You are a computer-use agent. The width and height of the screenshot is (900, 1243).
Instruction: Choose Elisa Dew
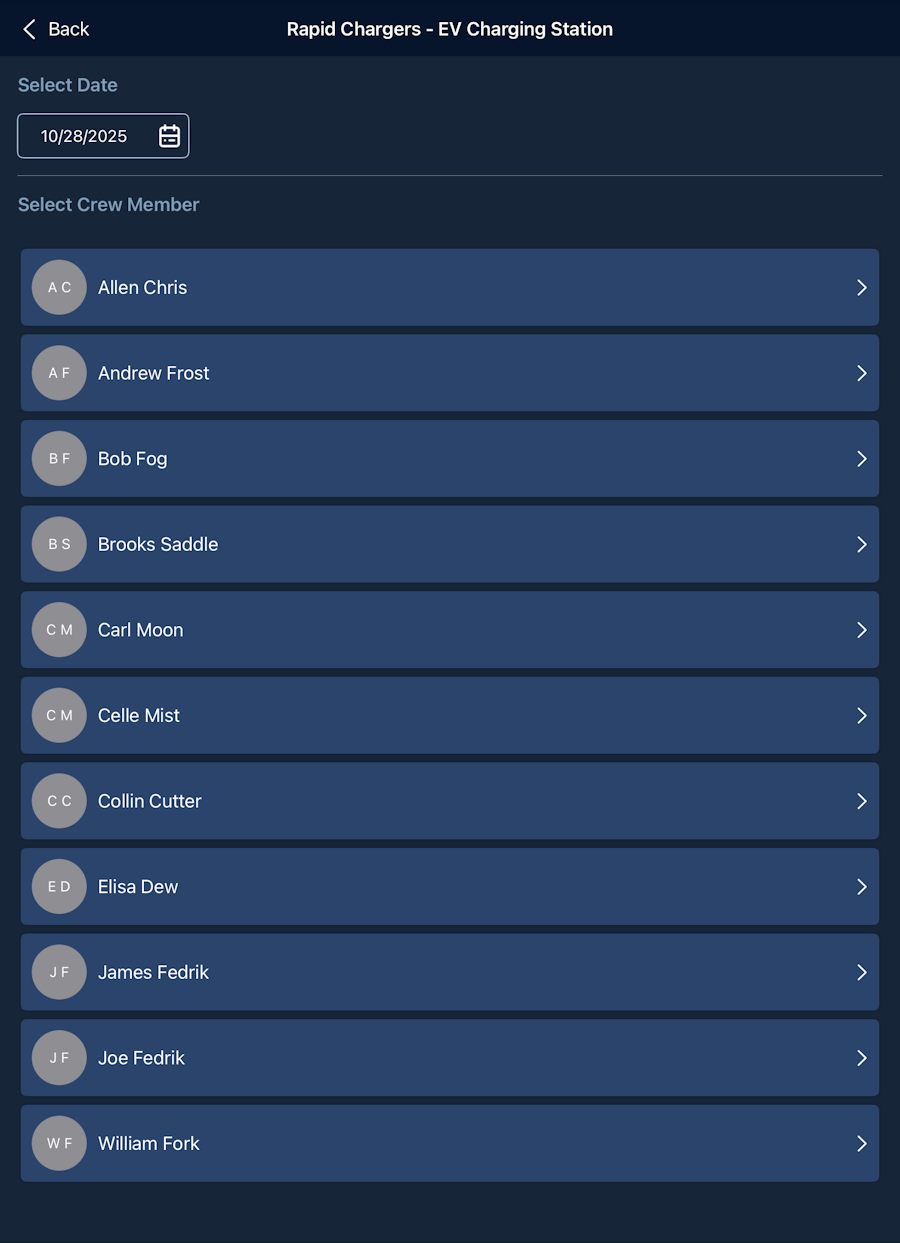(449, 887)
